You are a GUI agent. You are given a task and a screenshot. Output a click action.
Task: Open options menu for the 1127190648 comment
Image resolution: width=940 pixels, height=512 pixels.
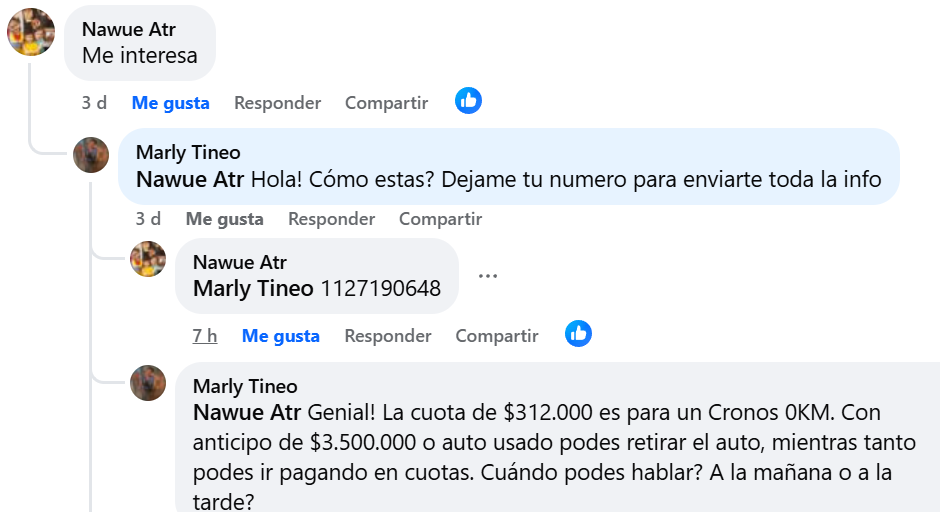(x=488, y=276)
